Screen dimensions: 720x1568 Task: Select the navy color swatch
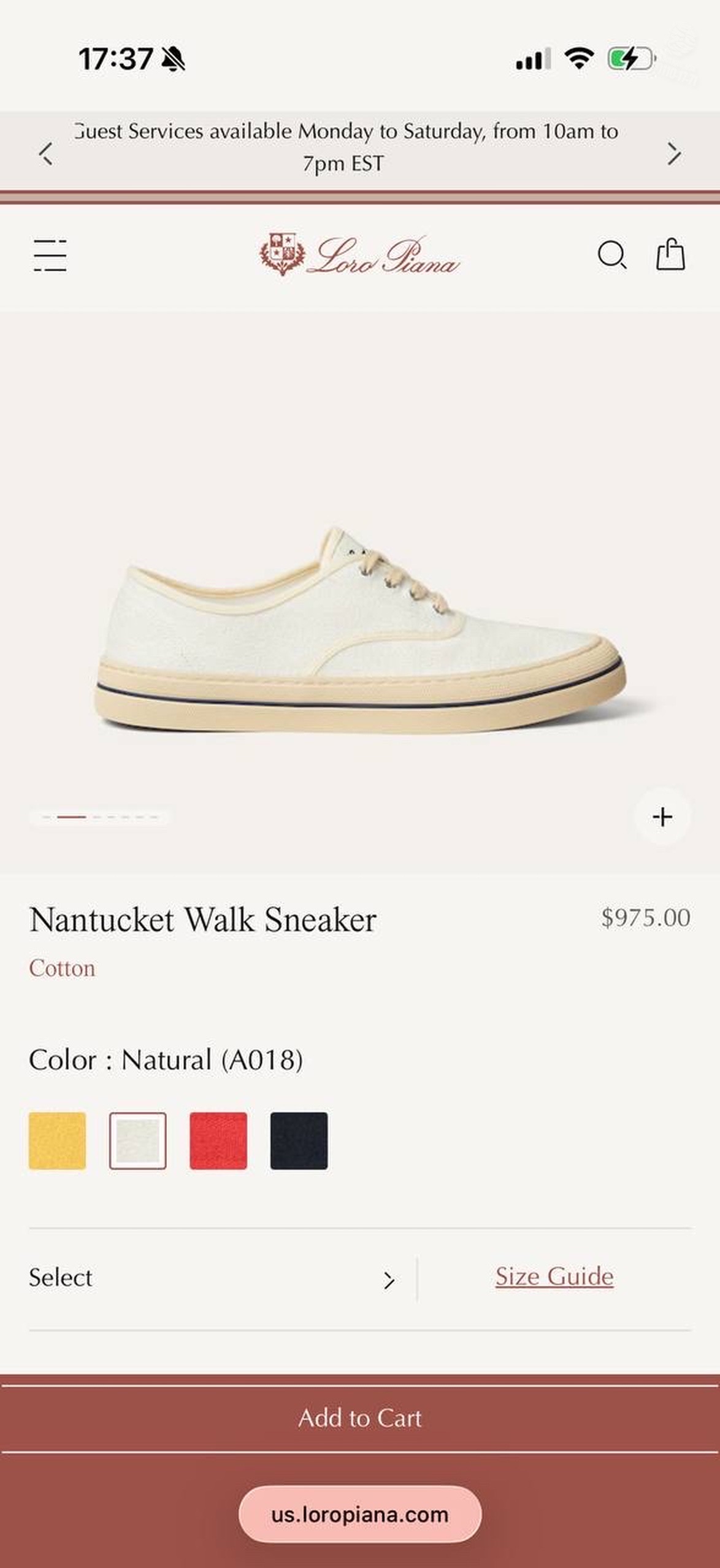click(299, 1140)
